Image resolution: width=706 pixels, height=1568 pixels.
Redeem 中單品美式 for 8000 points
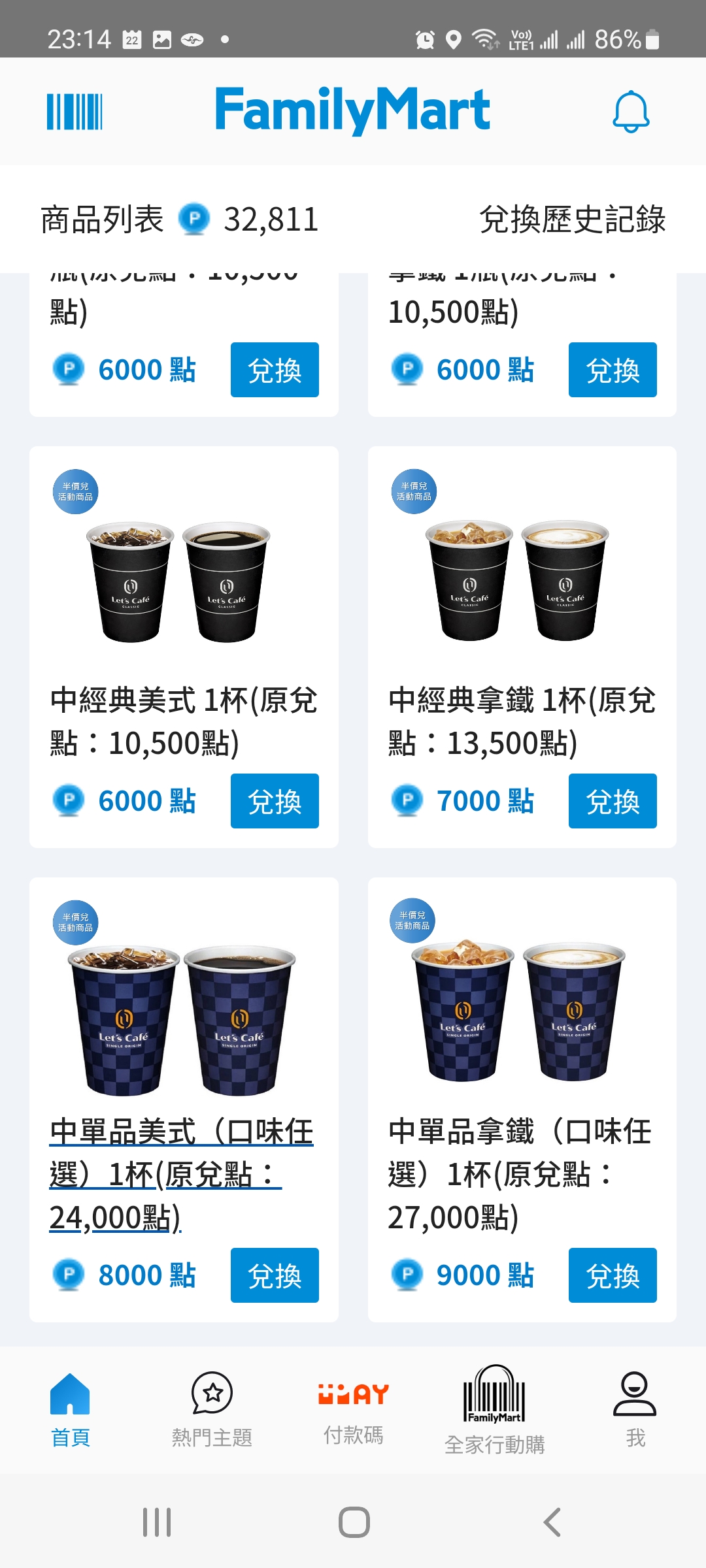275,1275
